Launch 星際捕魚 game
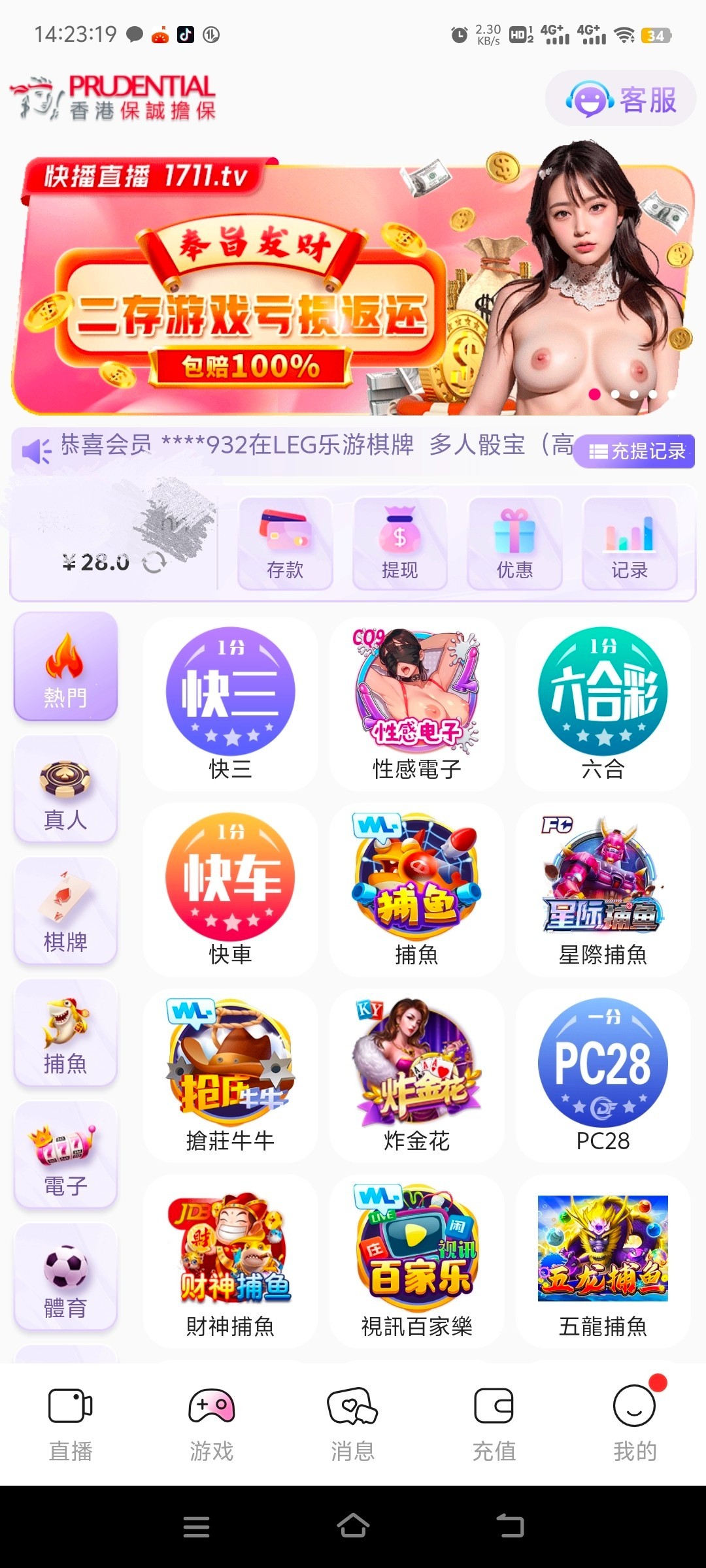This screenshot has width=706, height=1568. point(603,890)
